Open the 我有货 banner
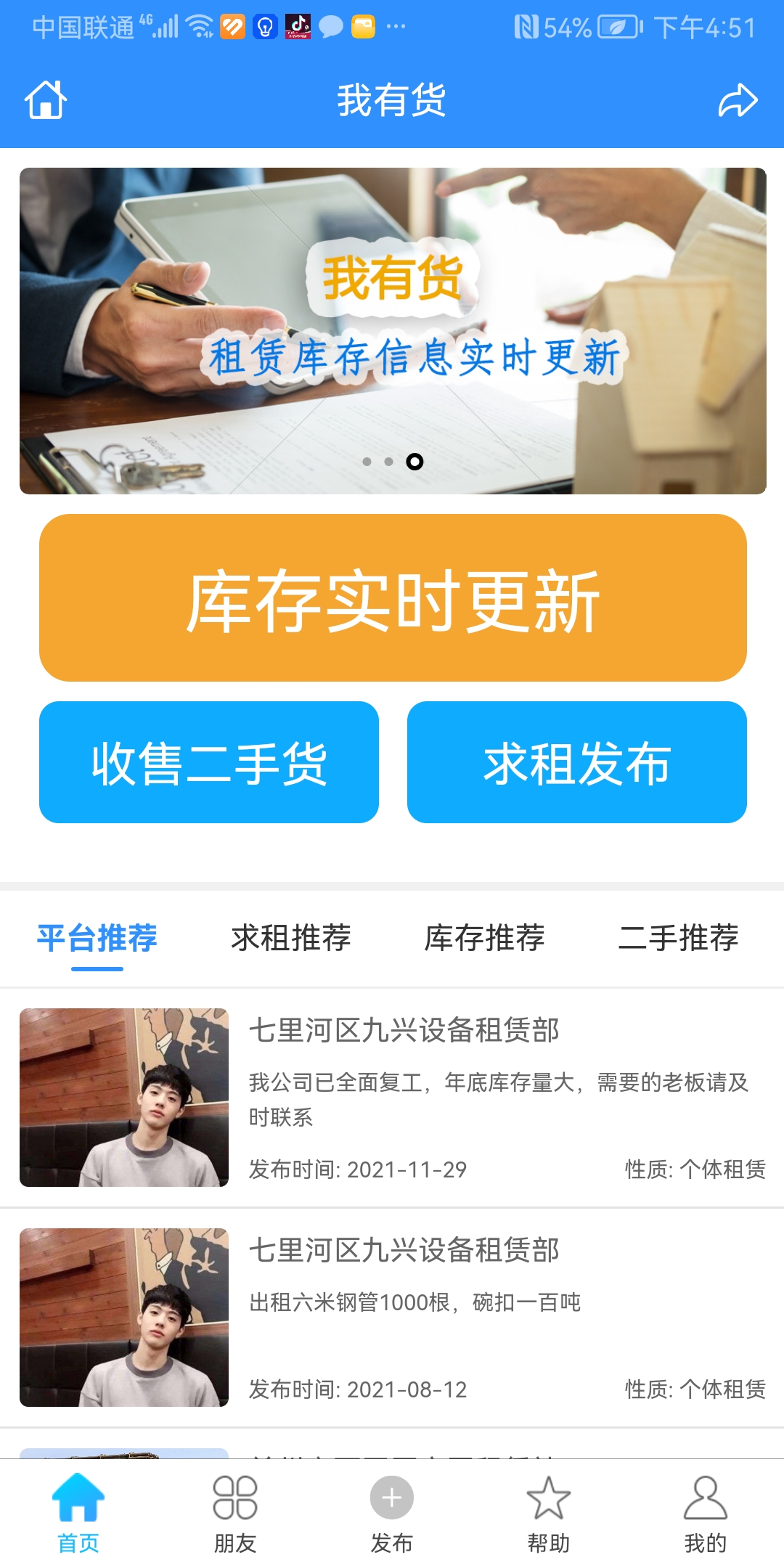This screenshot has width=784, height=1568. coord(392,331)
